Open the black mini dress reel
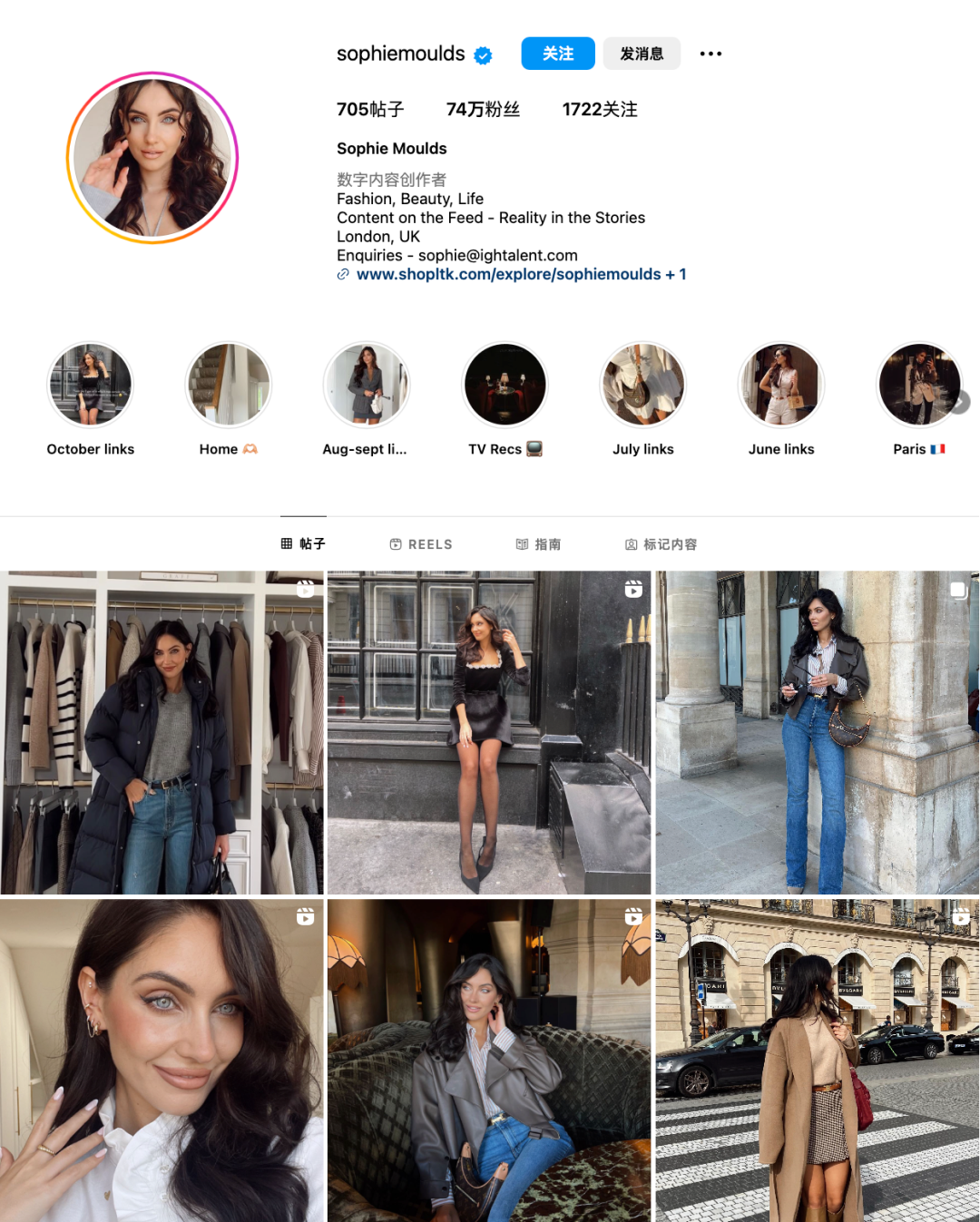This screenshot has width=980, height=1222. click(x=488, y=732)
